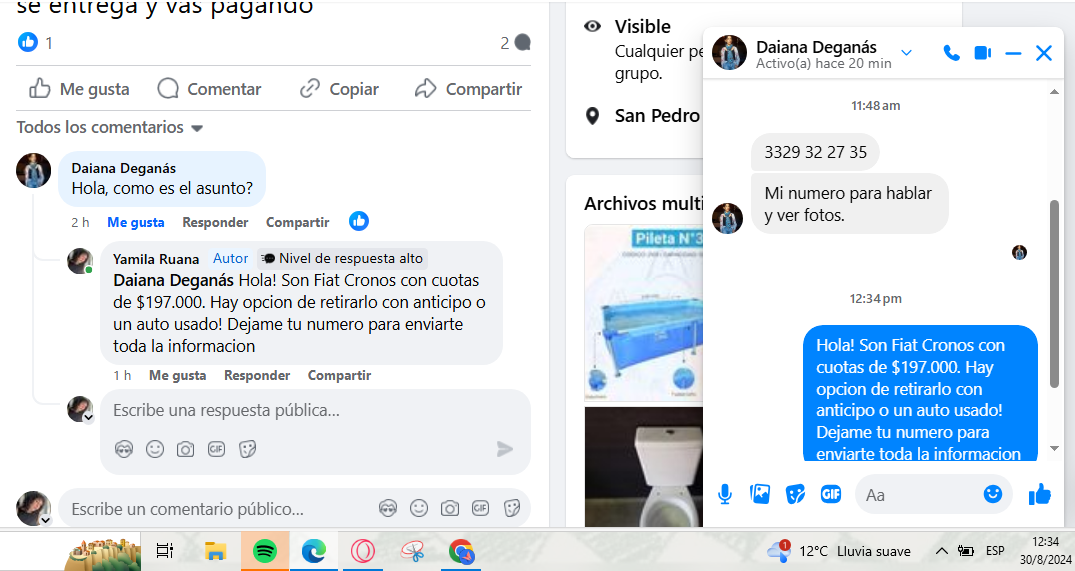Send a thumbs-up in the chat

1040,494
